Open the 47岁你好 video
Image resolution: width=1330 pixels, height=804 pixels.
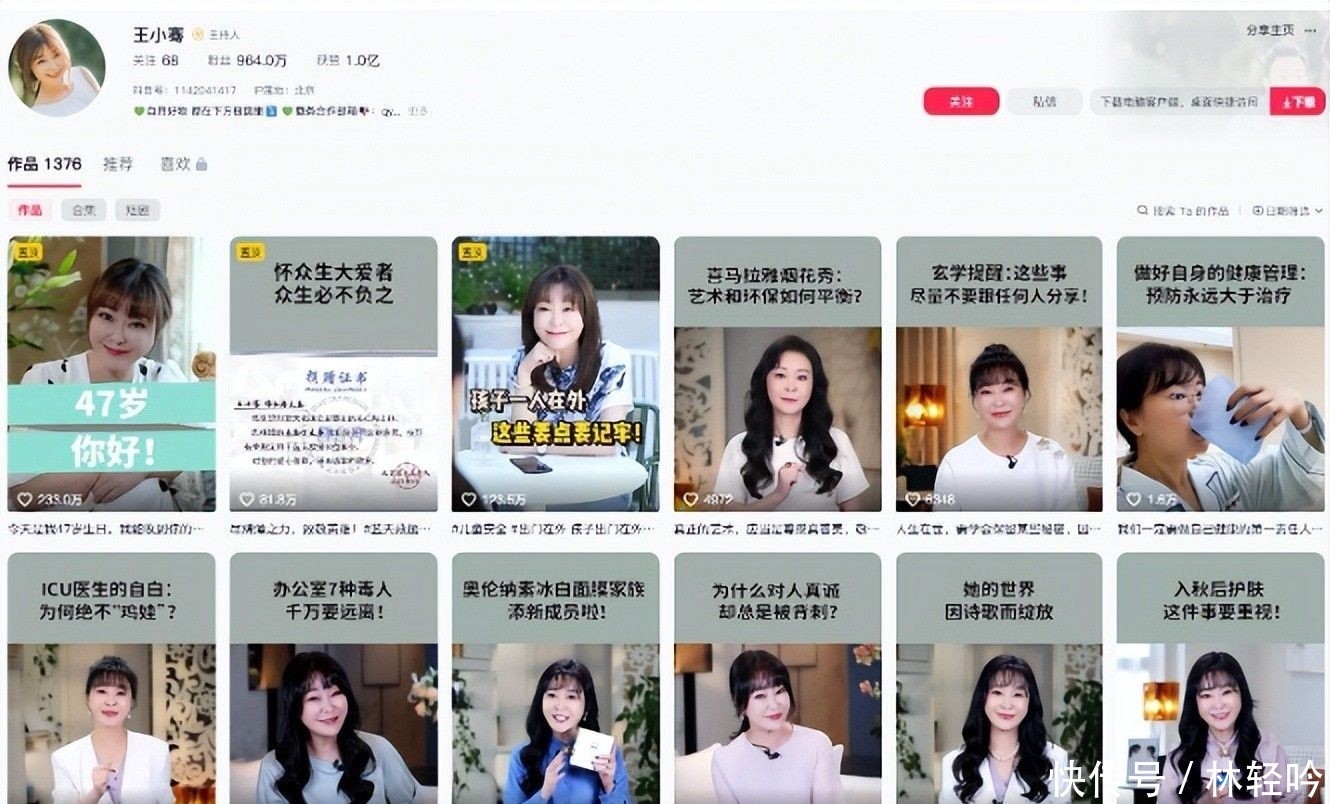click(x=111, y=374)
